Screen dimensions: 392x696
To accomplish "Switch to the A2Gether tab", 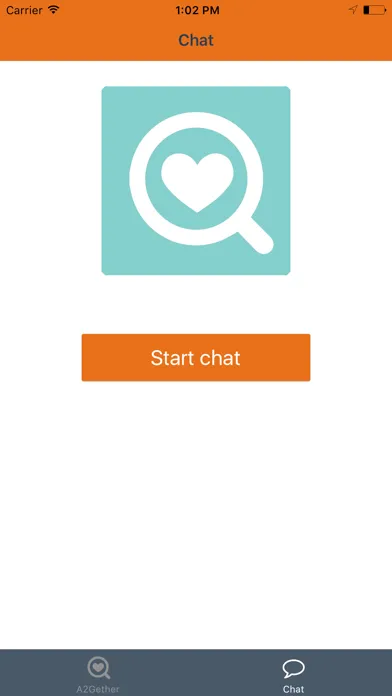I will point(98,674).
